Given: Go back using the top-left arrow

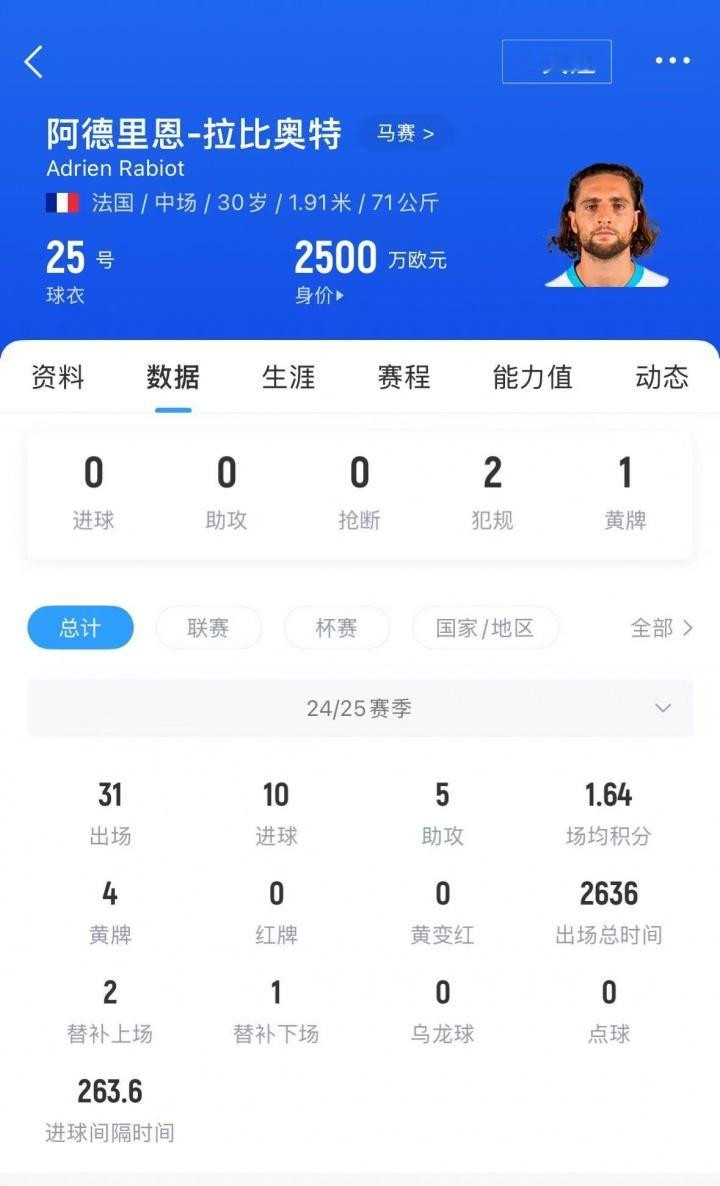Looking at the screenshot, I should tap(34, 62).
